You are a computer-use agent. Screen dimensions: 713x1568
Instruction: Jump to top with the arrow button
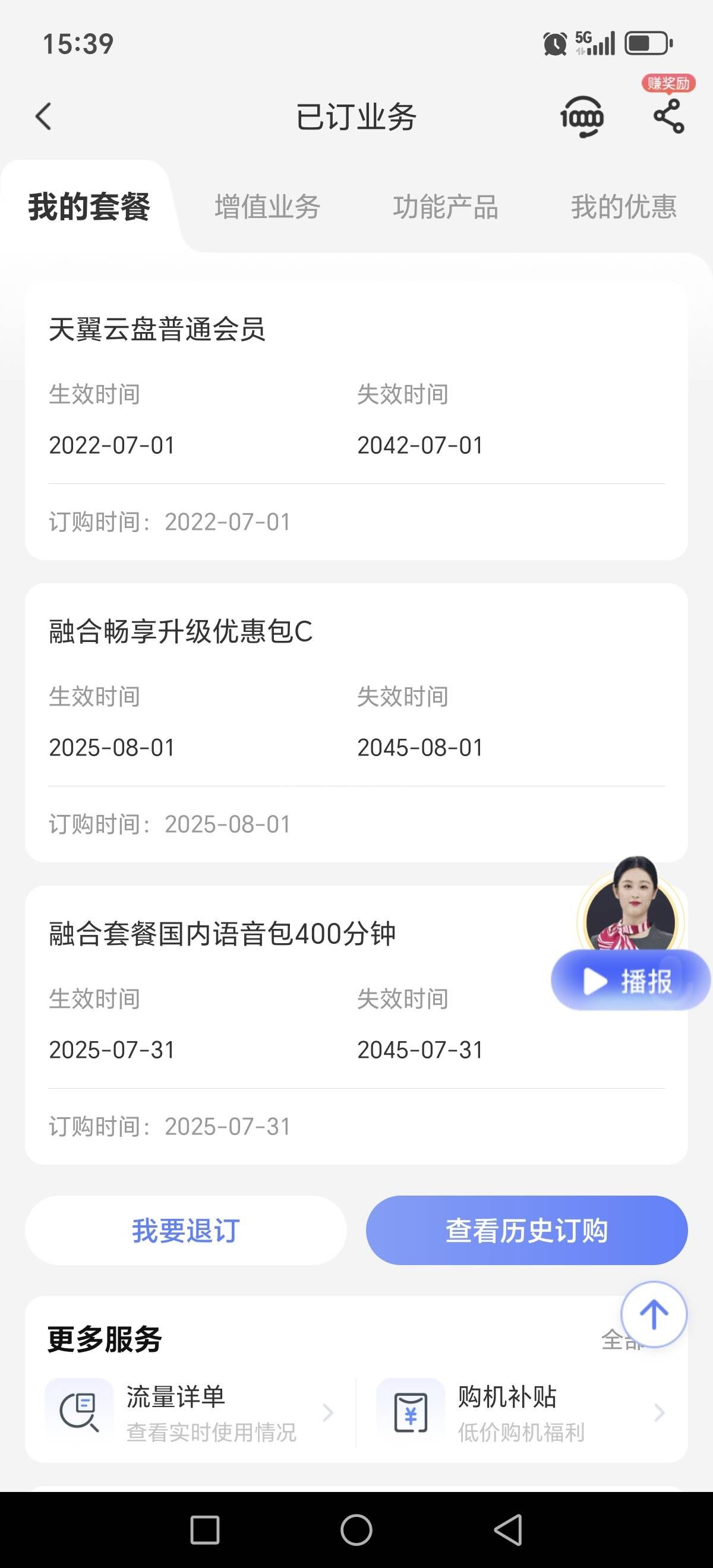(654, 1314)
